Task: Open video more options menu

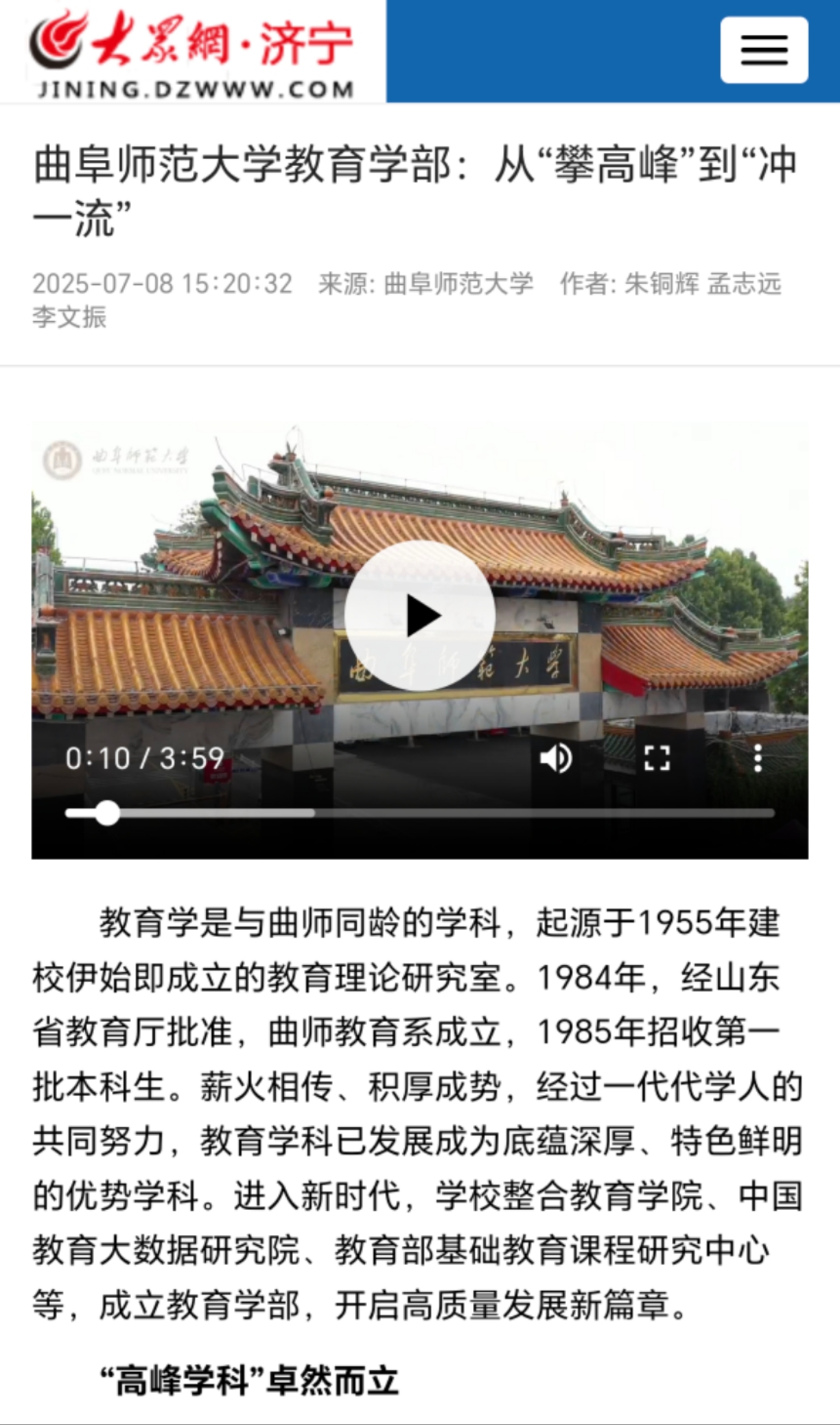Action: pos(758,758)
